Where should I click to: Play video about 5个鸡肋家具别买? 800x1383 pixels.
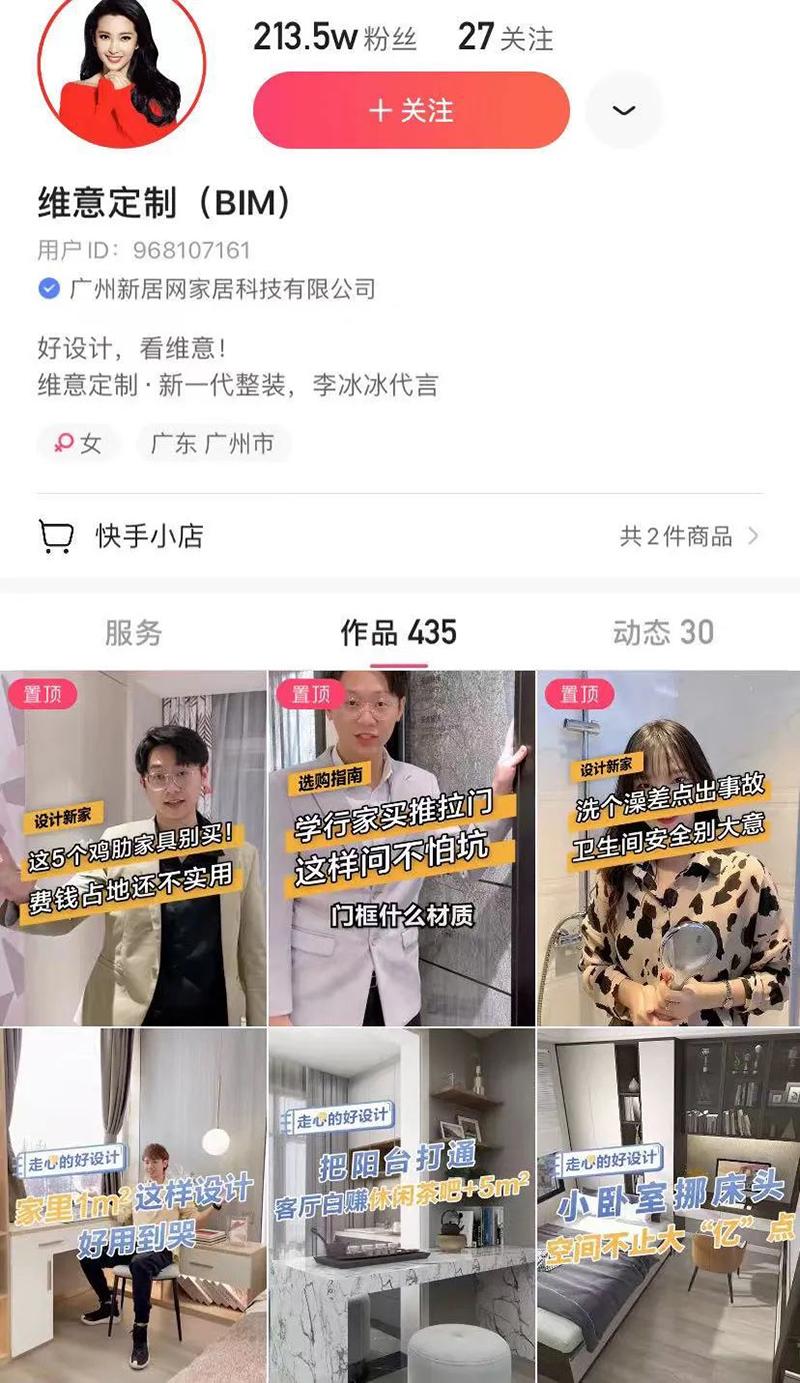(x=133, y=848)
